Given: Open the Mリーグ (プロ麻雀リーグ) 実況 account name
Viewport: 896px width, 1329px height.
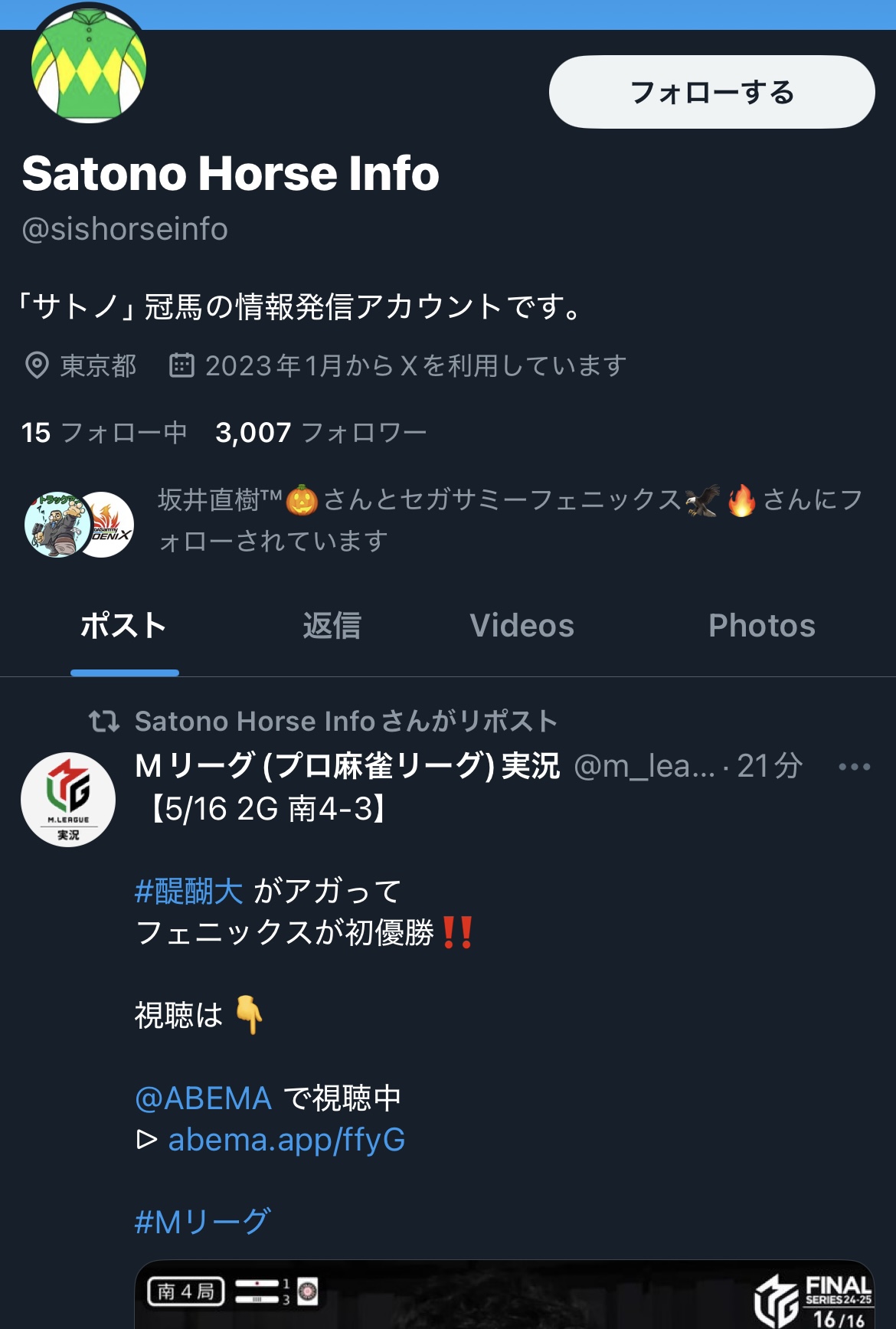Looking at the screenshot, I should (x=347, y=766).
